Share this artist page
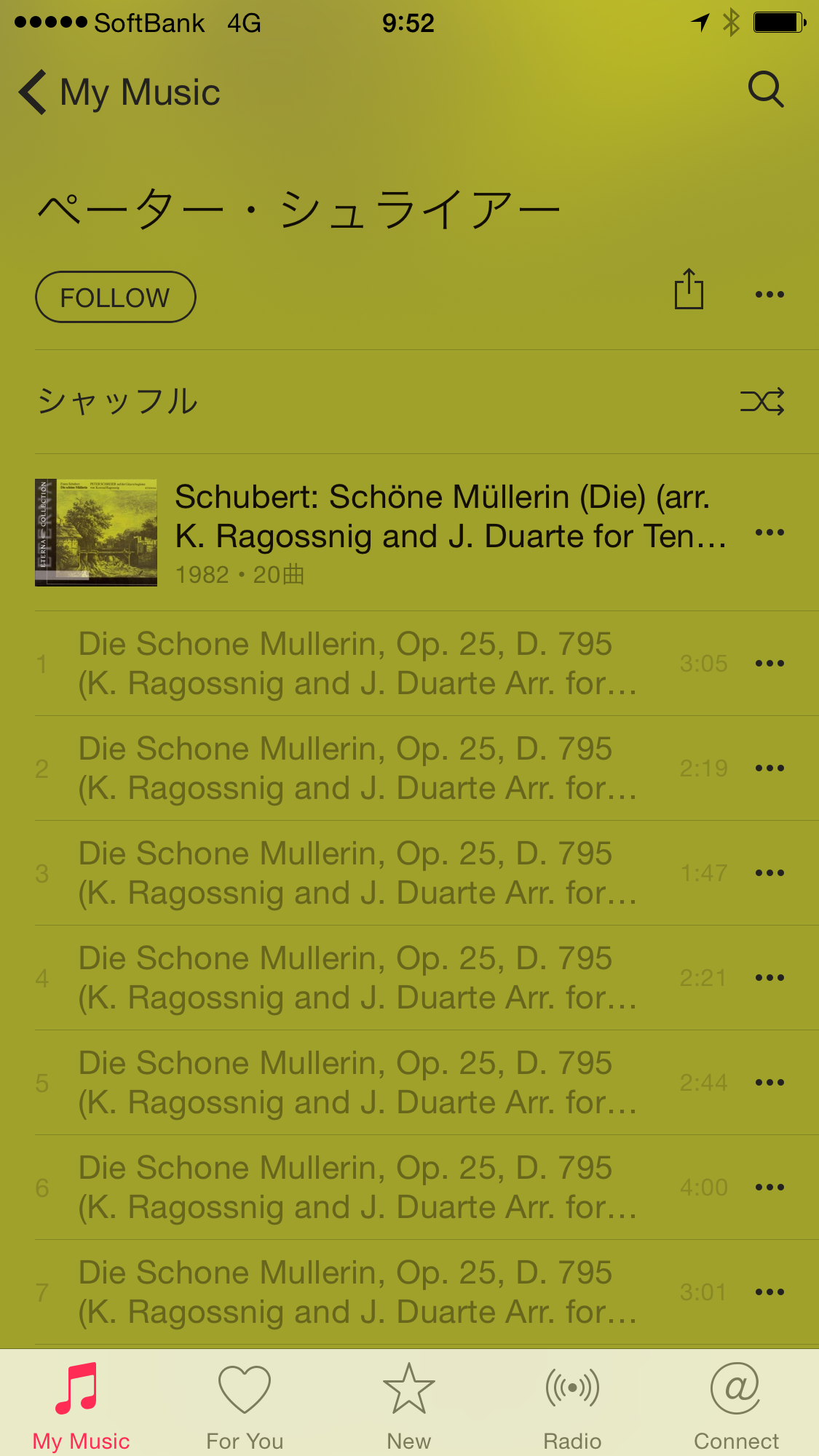The width and height of the screenshot is (819, 1456). click(x=689, y=290)
